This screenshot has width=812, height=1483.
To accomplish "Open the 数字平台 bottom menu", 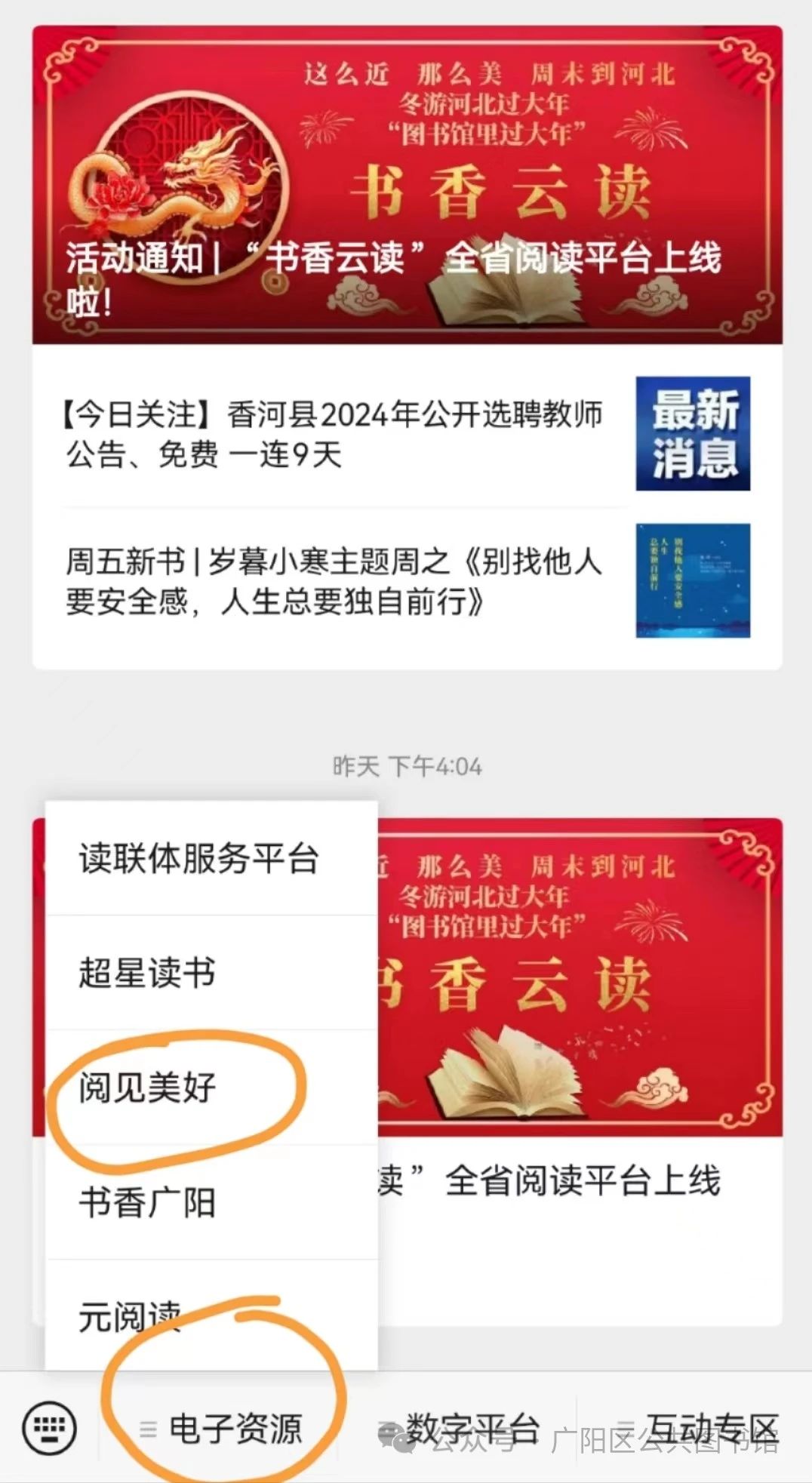I will [458, 1428].
